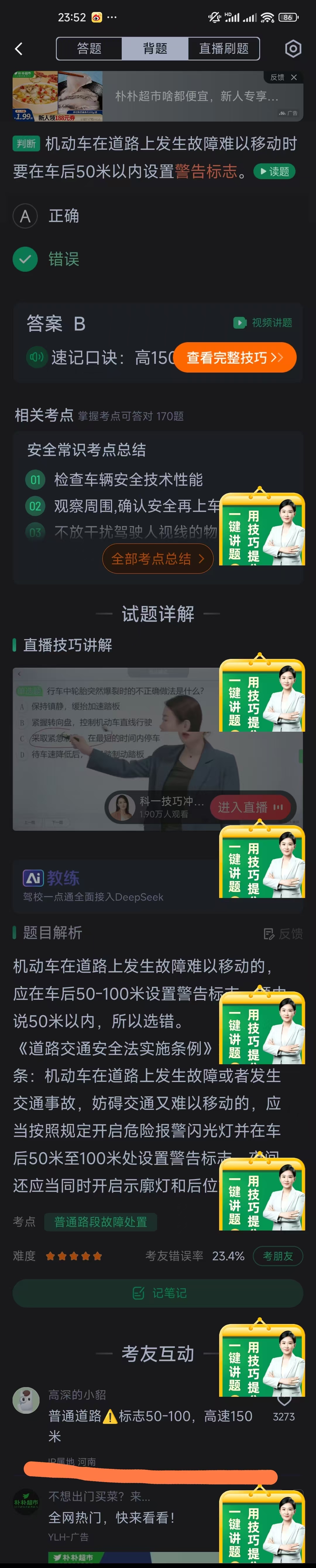The height and width of the screenshot is (1568, 316).
Task: Tap 读题 to hear the question read aloud
Action: click(274, 172)
